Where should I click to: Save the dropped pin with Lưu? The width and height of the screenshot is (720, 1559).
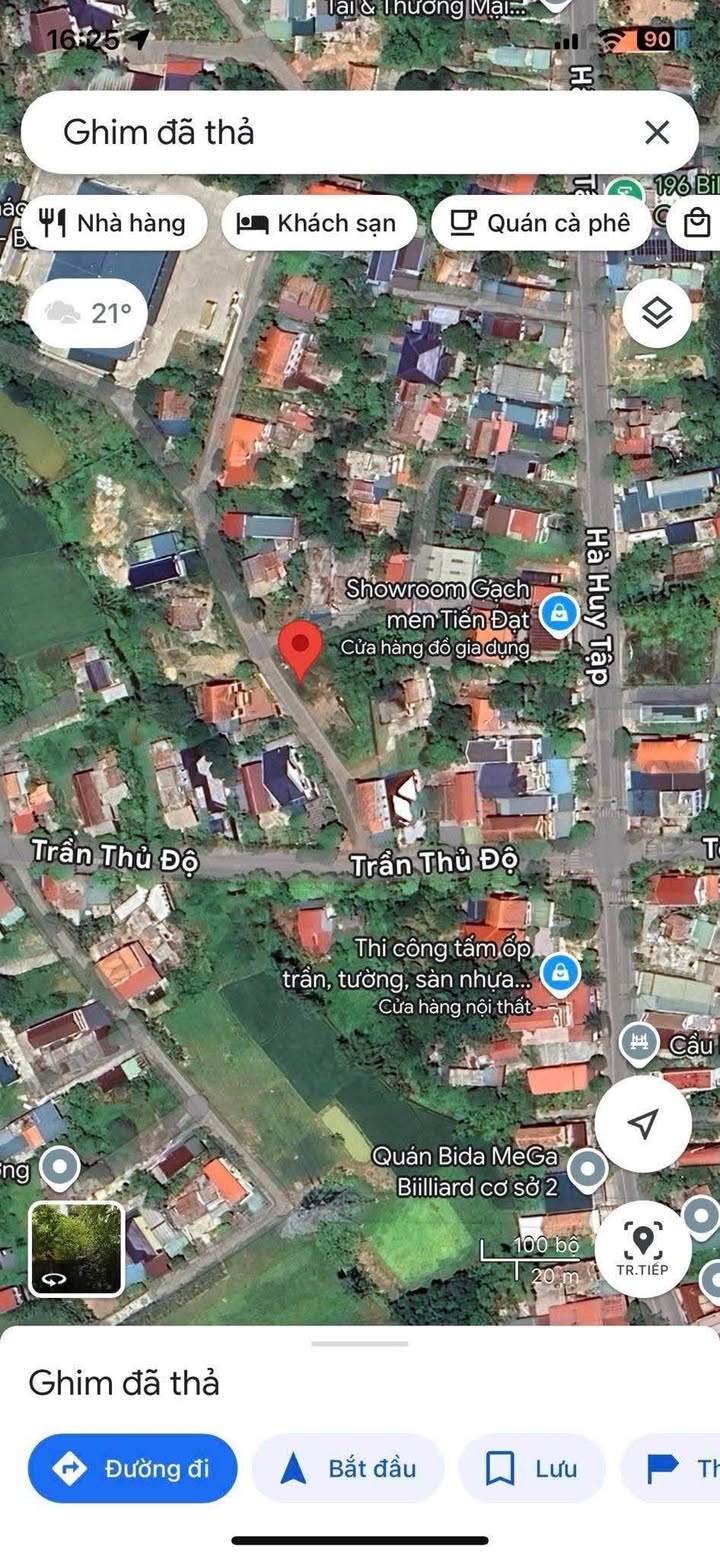[x=532, y=1468]
